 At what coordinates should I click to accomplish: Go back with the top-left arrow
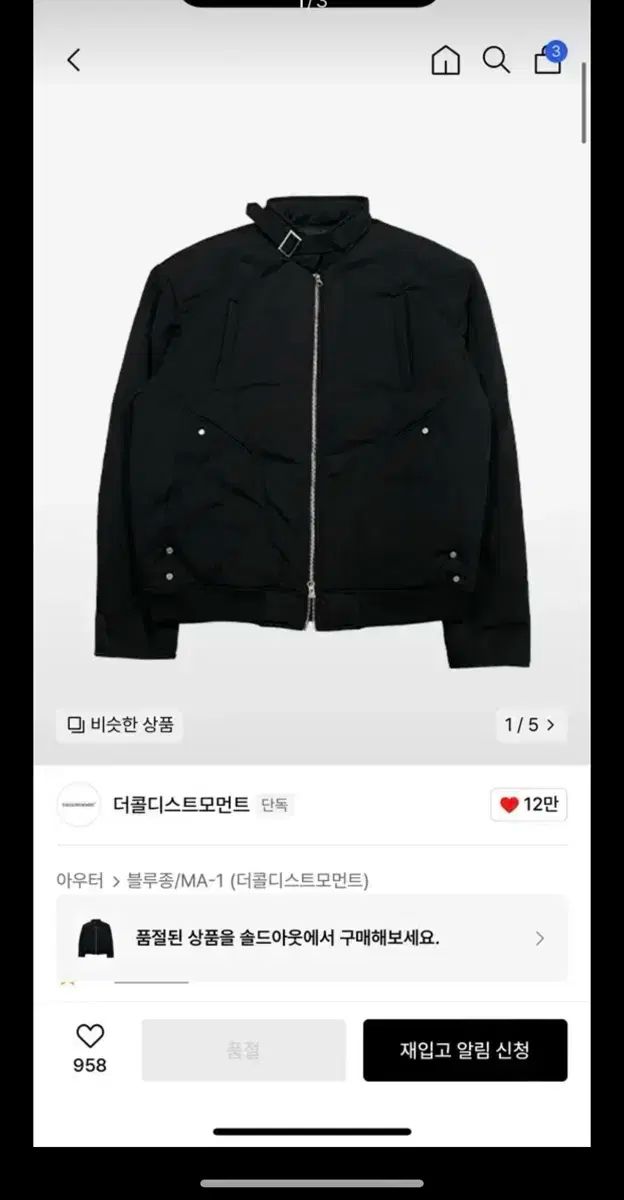(x=73, y=60)
